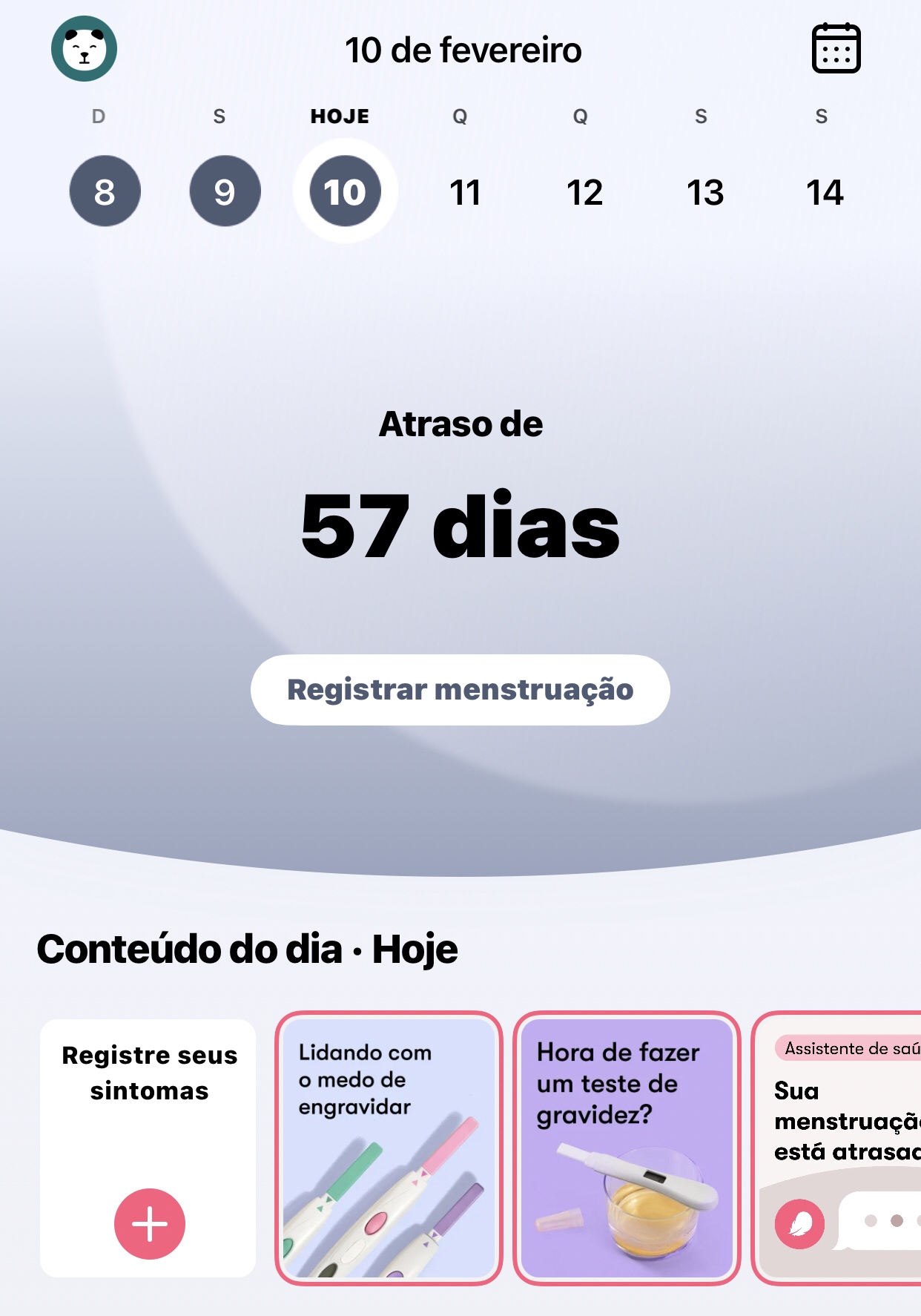921x1316 pixels.
Task: Select today, day 10
Action: click(x=345, y=191)
